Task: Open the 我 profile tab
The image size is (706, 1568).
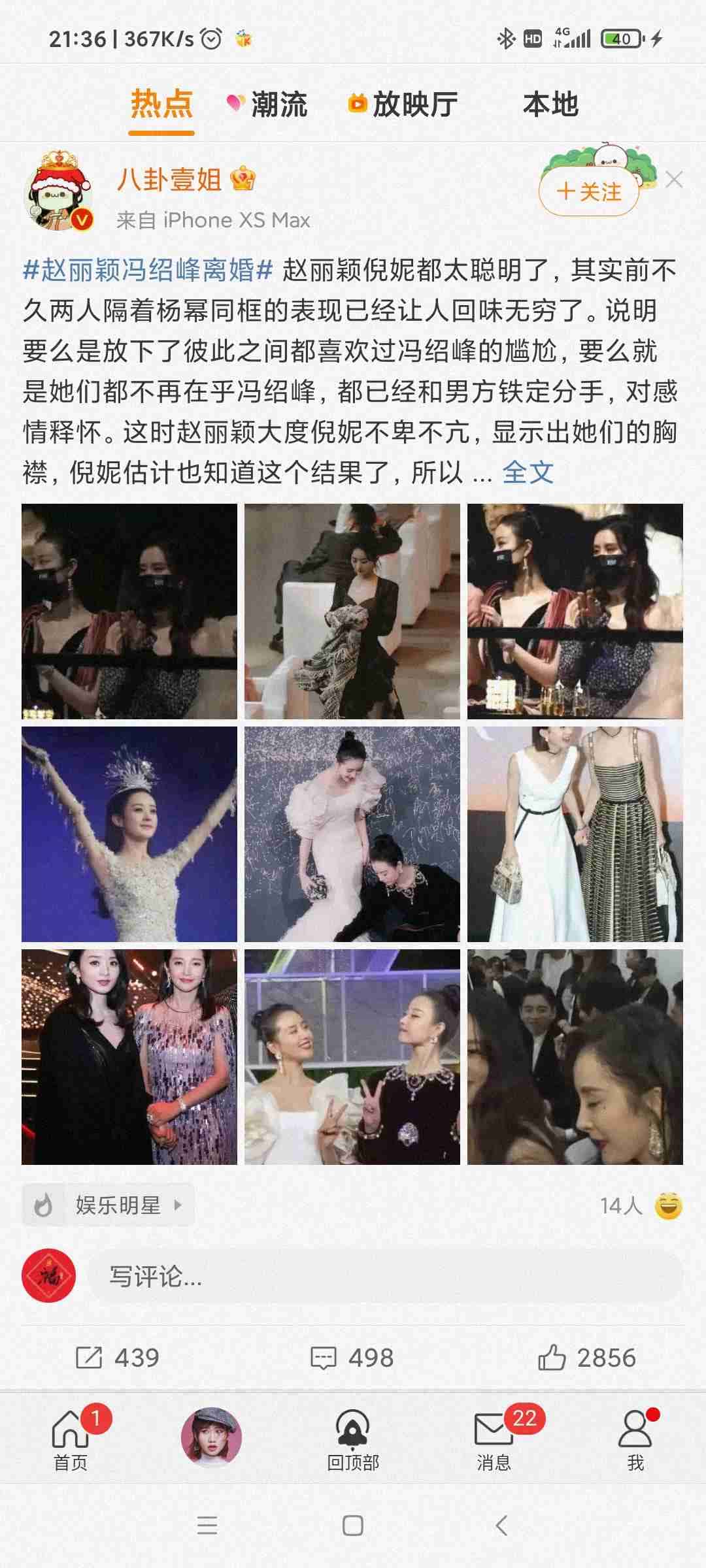Action: click(x=635, y=1440)
